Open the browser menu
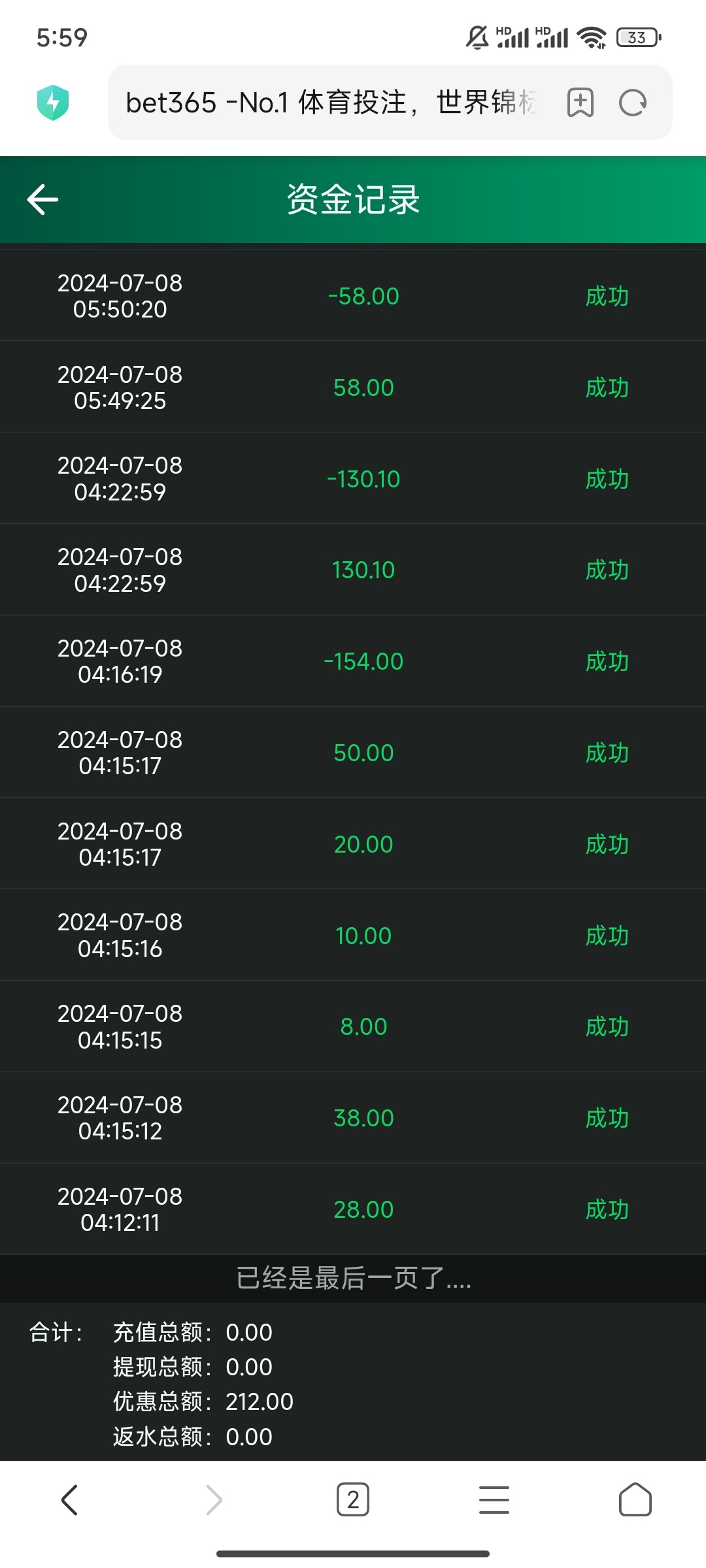 (494, 1499)
